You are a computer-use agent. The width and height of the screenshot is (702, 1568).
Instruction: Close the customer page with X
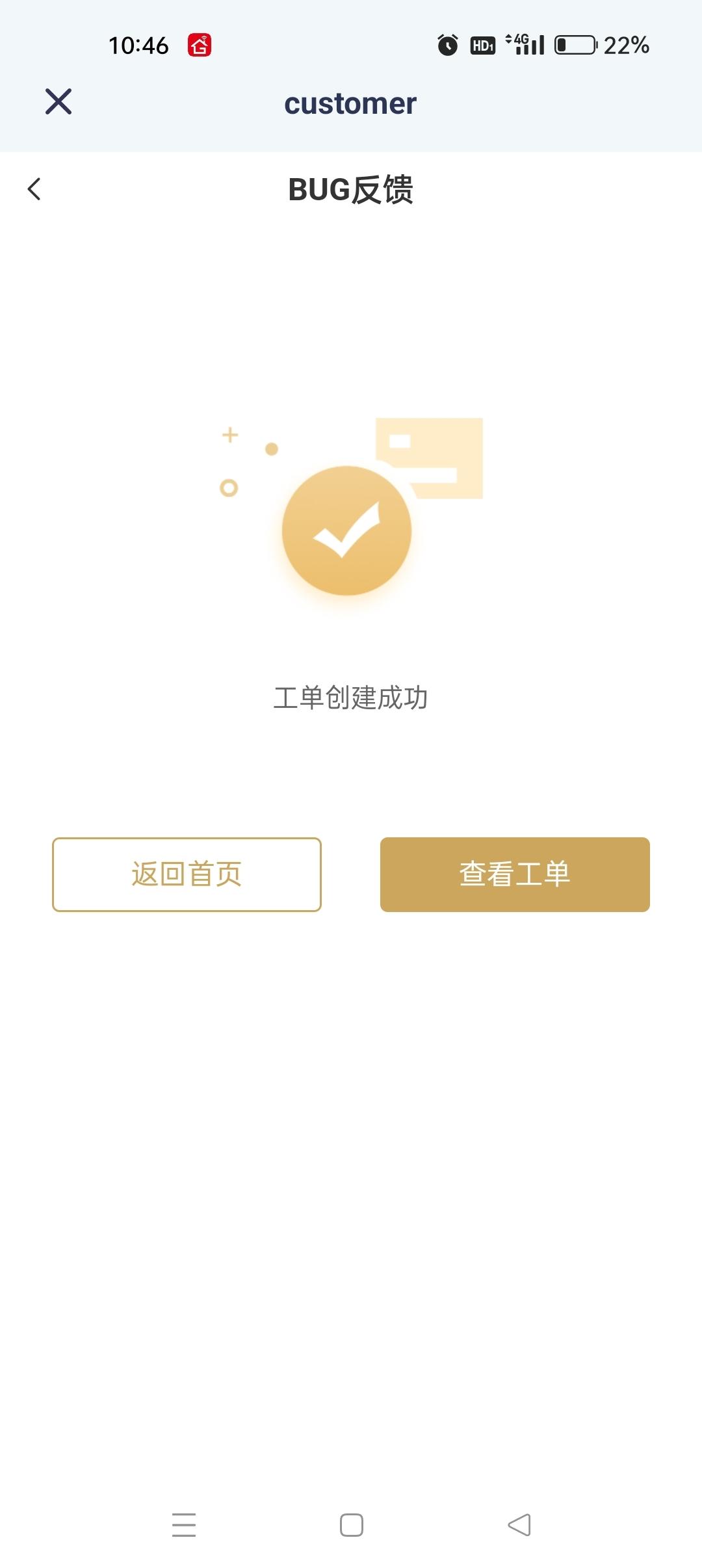click(x=58, y=102)
